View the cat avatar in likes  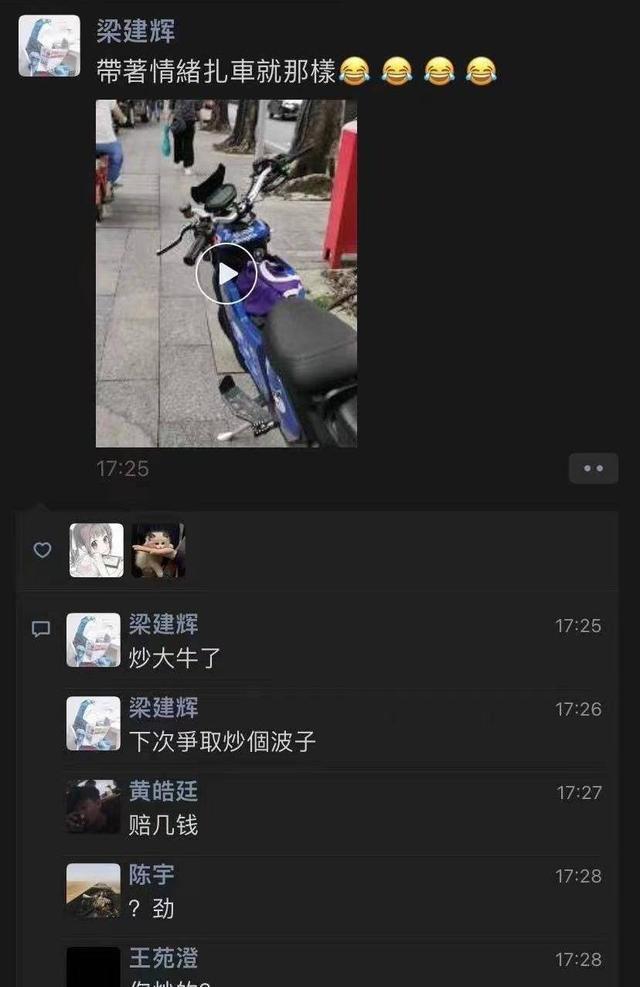click(x=158, y=550)
